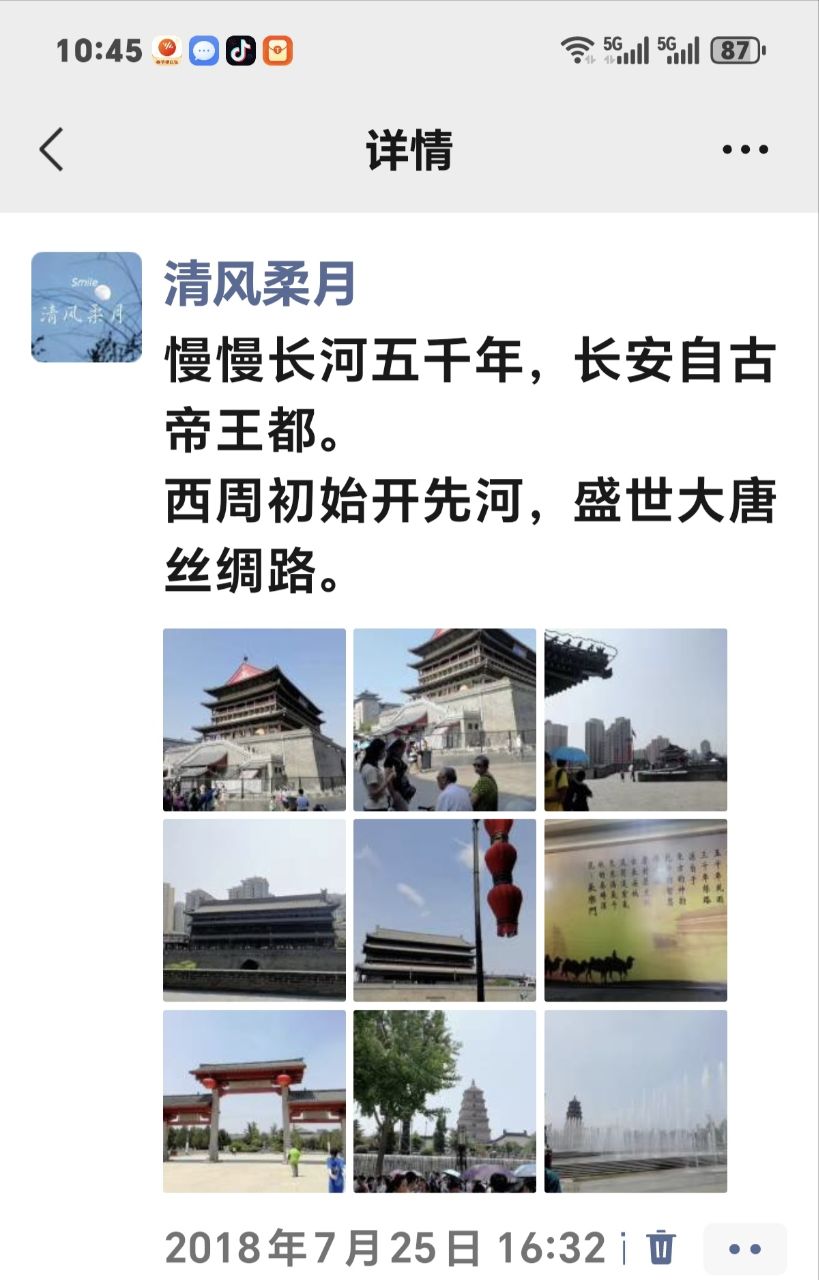
Task: Open 清风柔月's profile avatar
Action: [87, 307]
